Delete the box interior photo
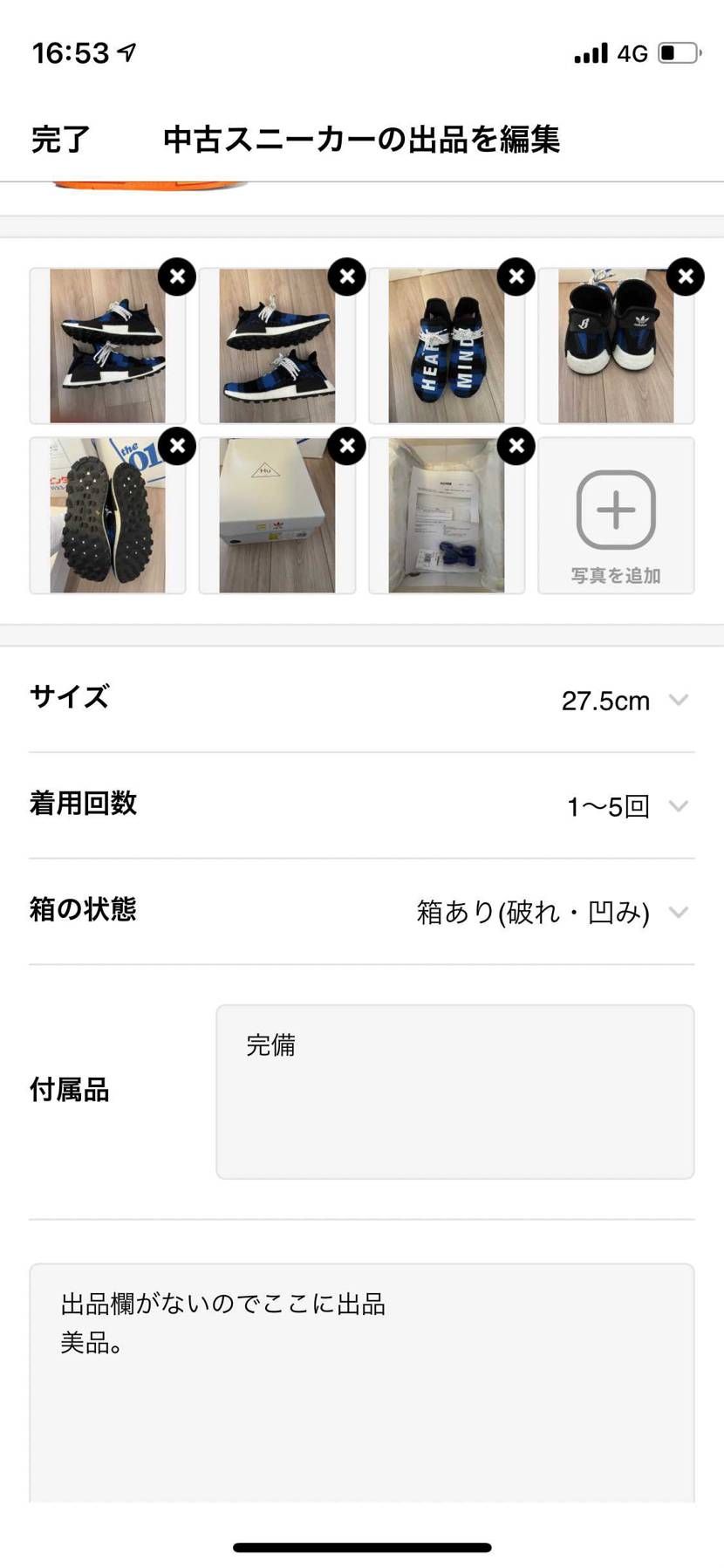 516,445
